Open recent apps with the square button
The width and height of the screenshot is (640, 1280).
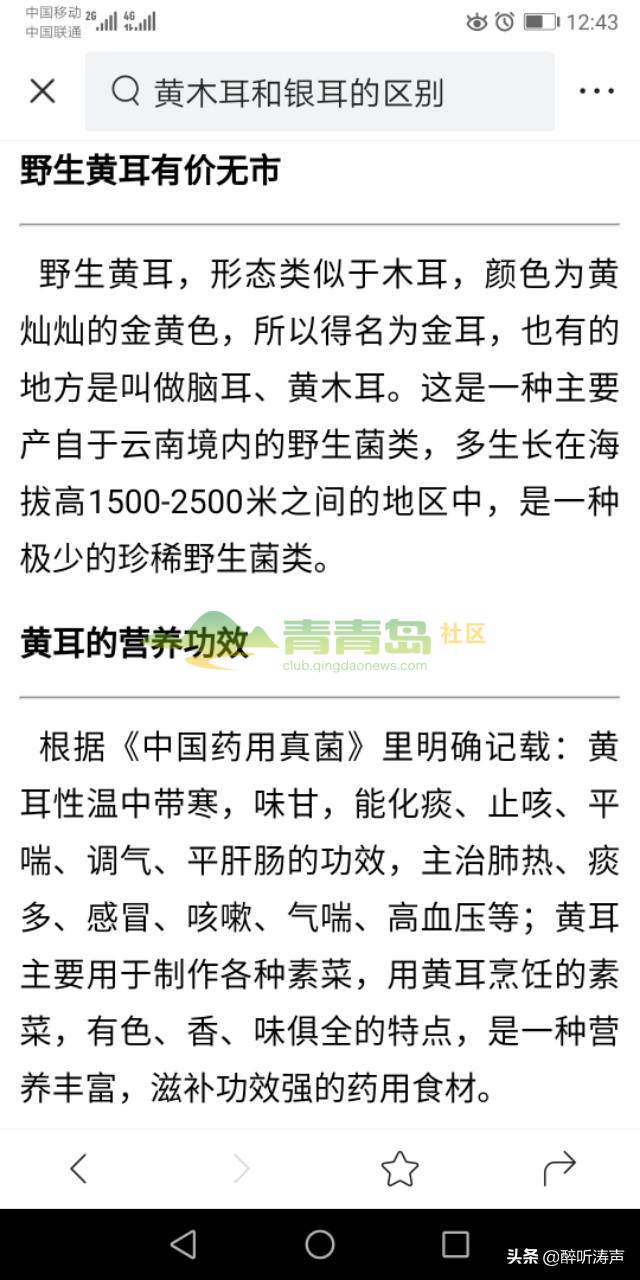tap(455, 1244)
